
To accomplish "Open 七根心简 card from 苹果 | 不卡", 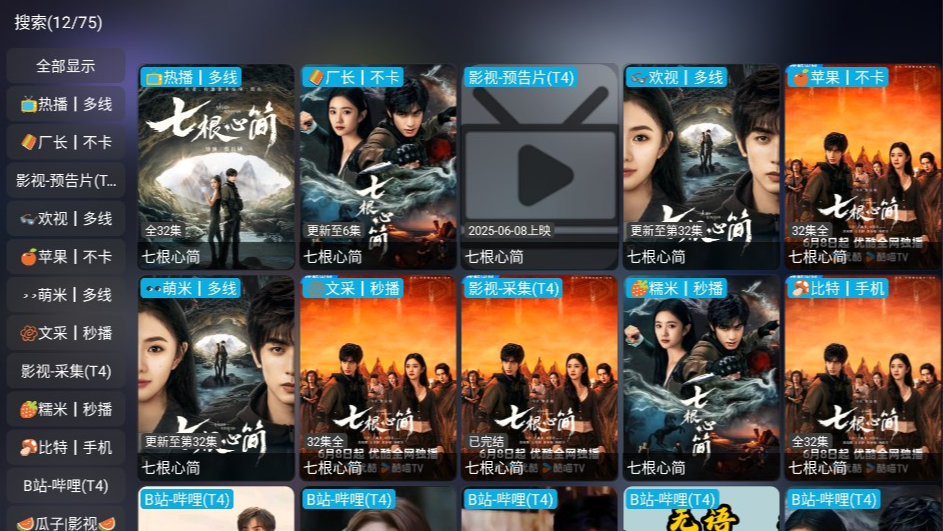I will click(863, 167).
